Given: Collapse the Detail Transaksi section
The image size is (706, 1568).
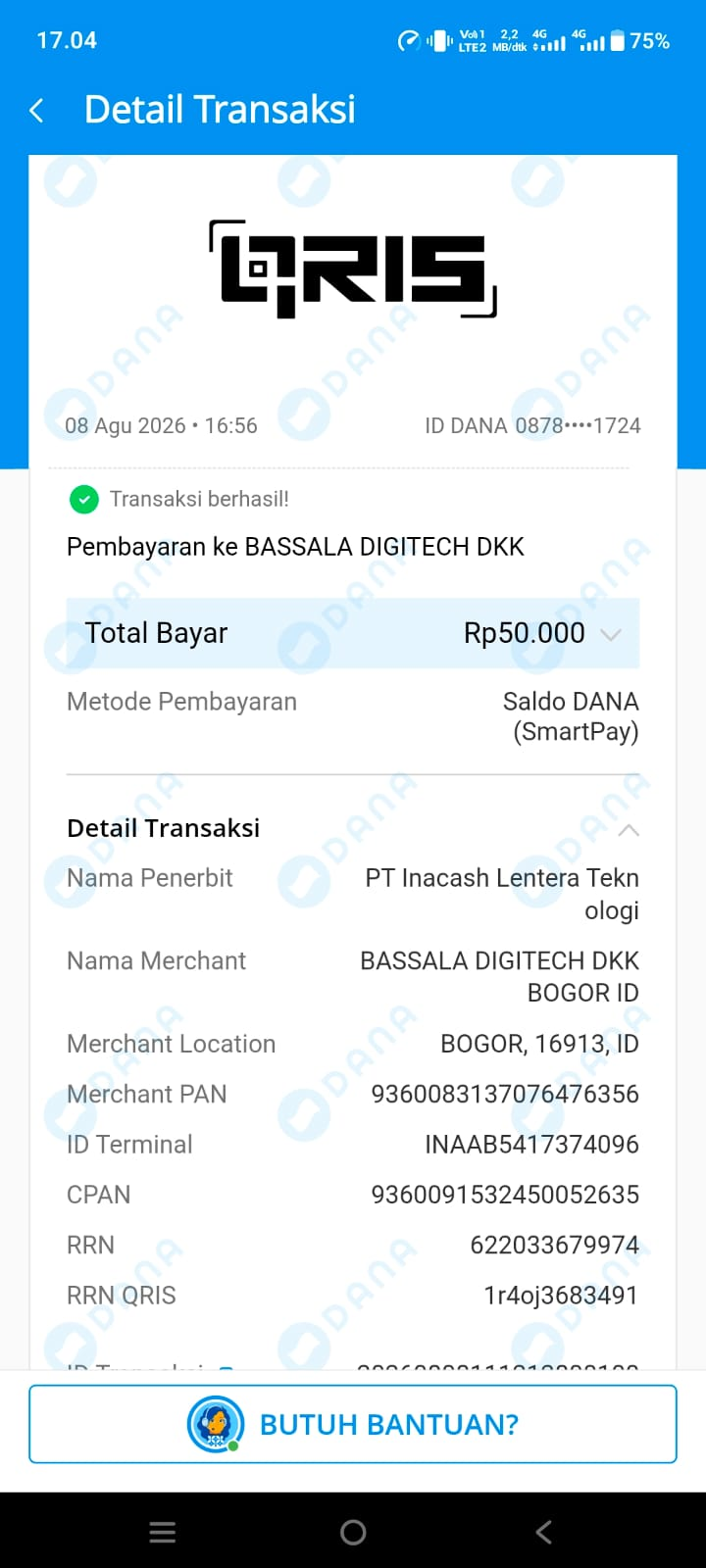Looking at the screenshot, I should (x=629, y=830).
